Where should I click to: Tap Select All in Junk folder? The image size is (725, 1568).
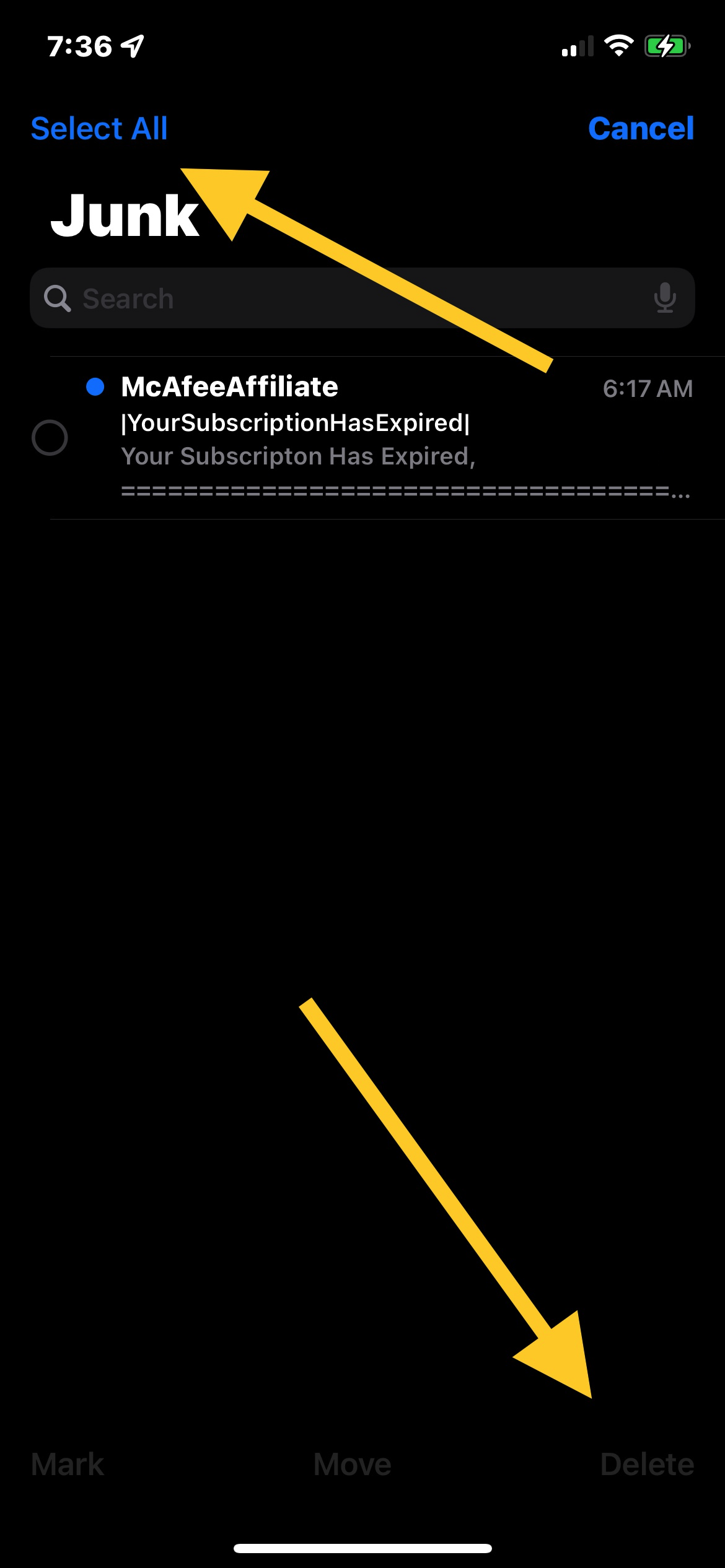click(99, 129)
